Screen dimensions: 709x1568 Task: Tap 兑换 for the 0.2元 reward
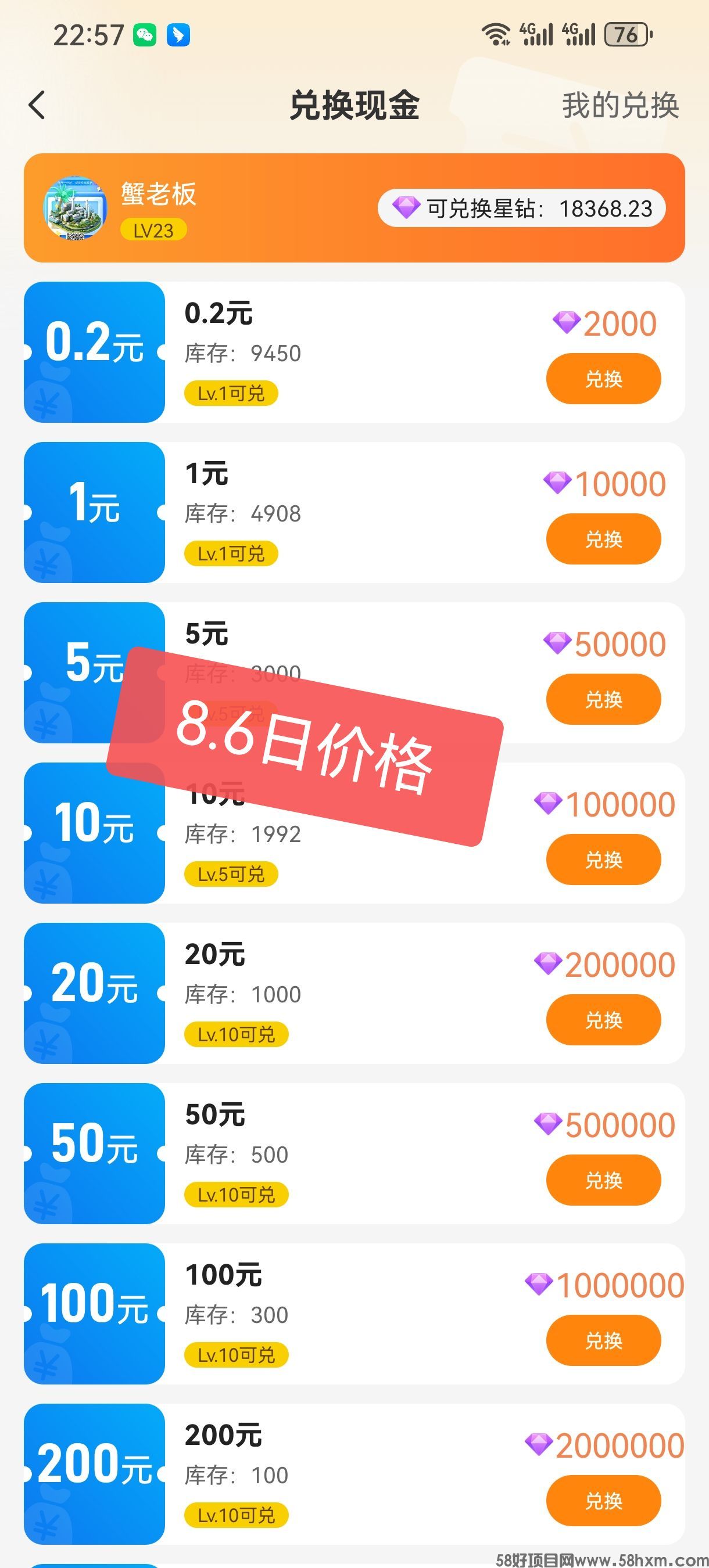[603, 379]
